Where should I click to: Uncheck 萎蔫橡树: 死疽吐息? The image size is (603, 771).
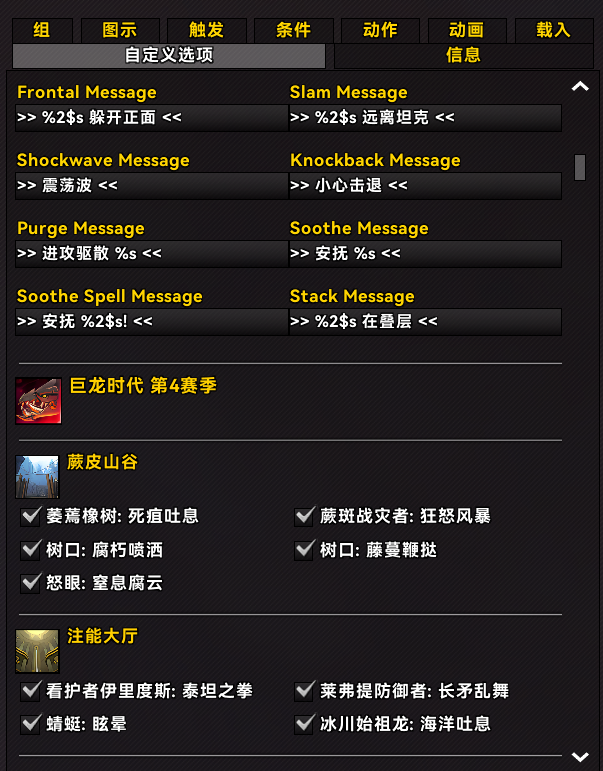[30, 516]
